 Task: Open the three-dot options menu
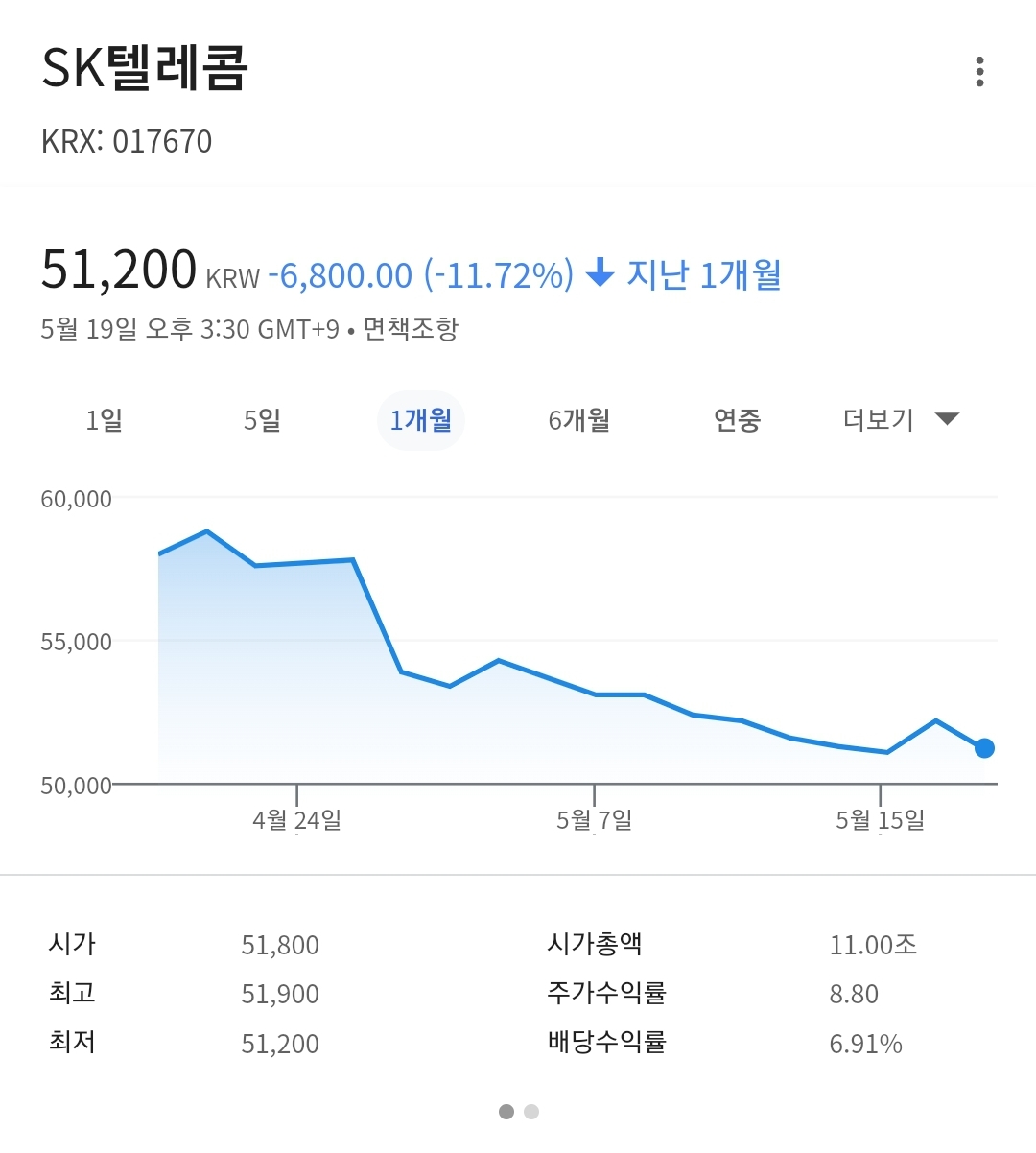click(979, 71)
